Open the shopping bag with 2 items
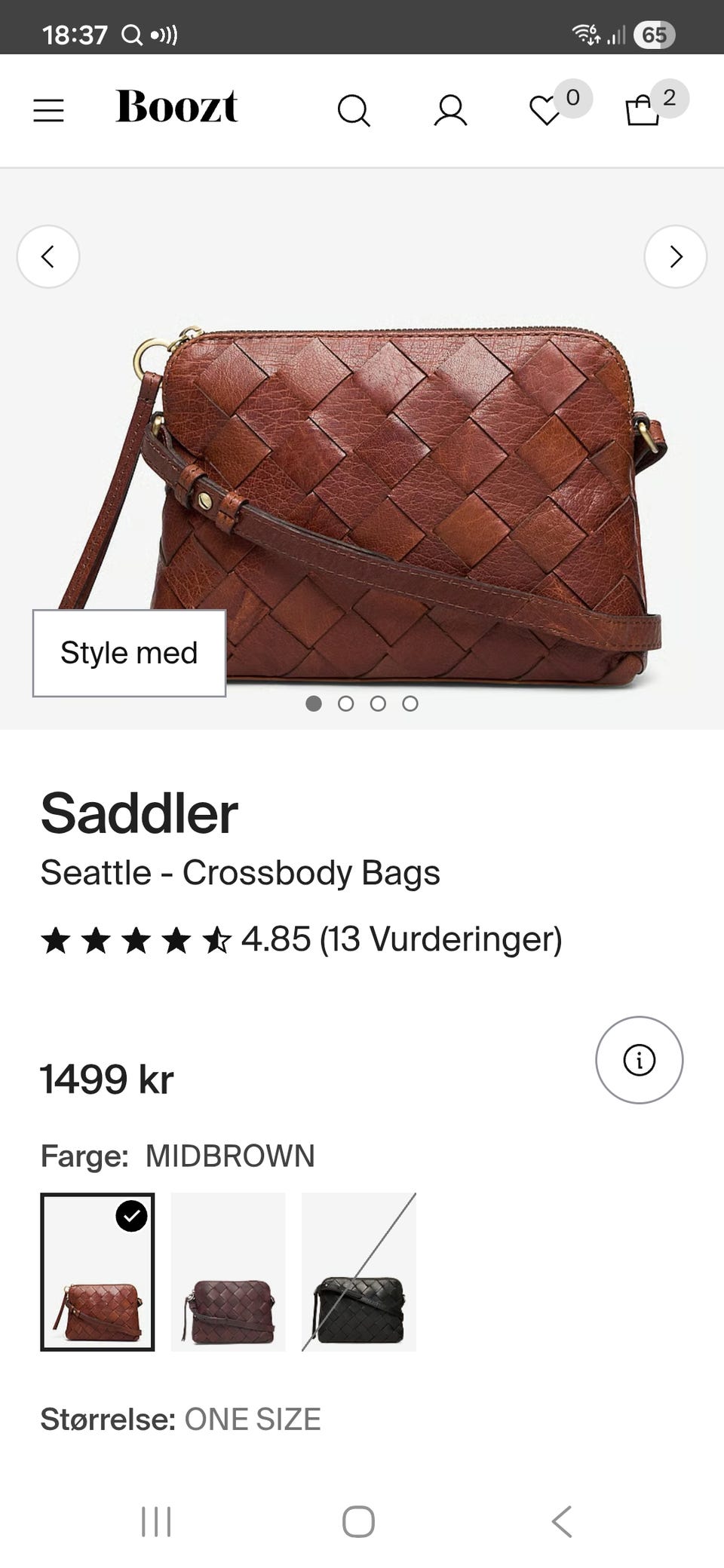The width and height of the screenshot is (724, 1568). click(642, 111)
